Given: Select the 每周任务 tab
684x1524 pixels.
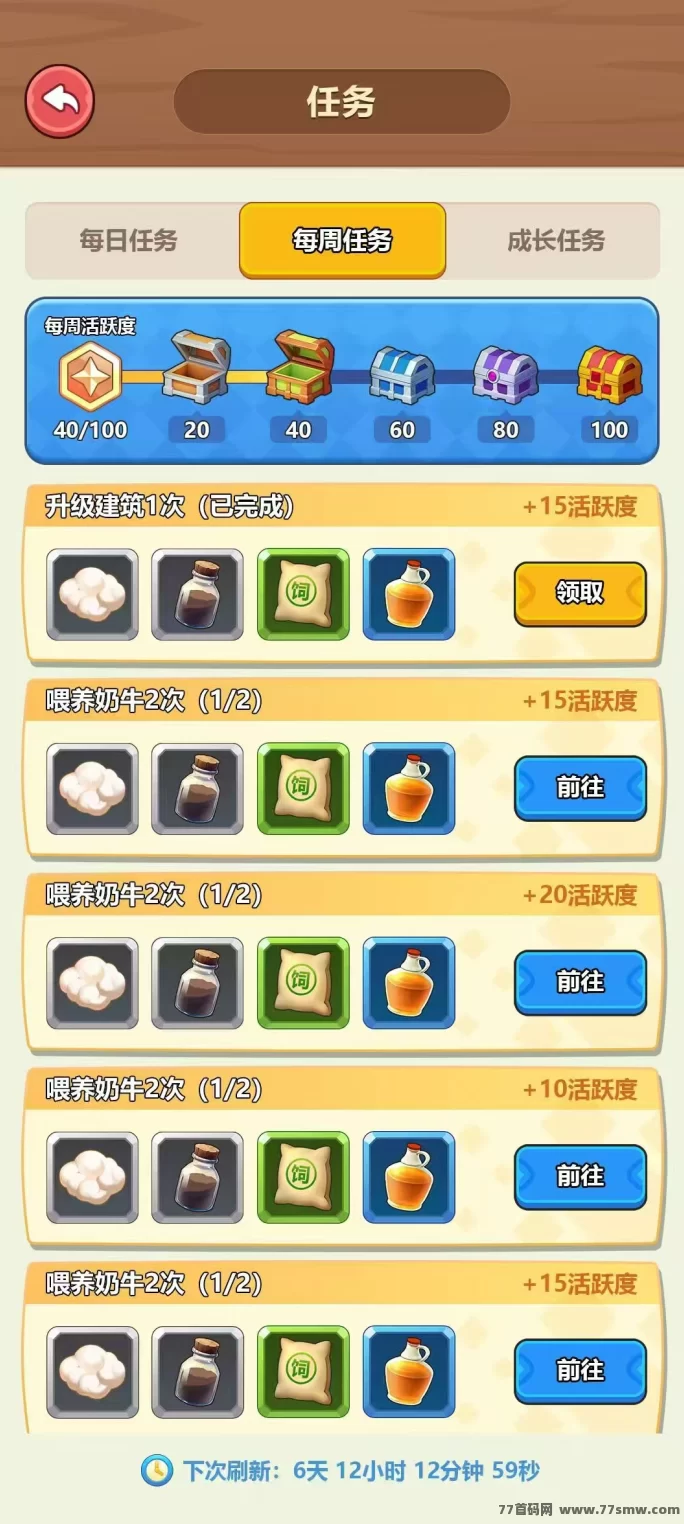Looking at the screenshot, I should [x=342, y=241].
